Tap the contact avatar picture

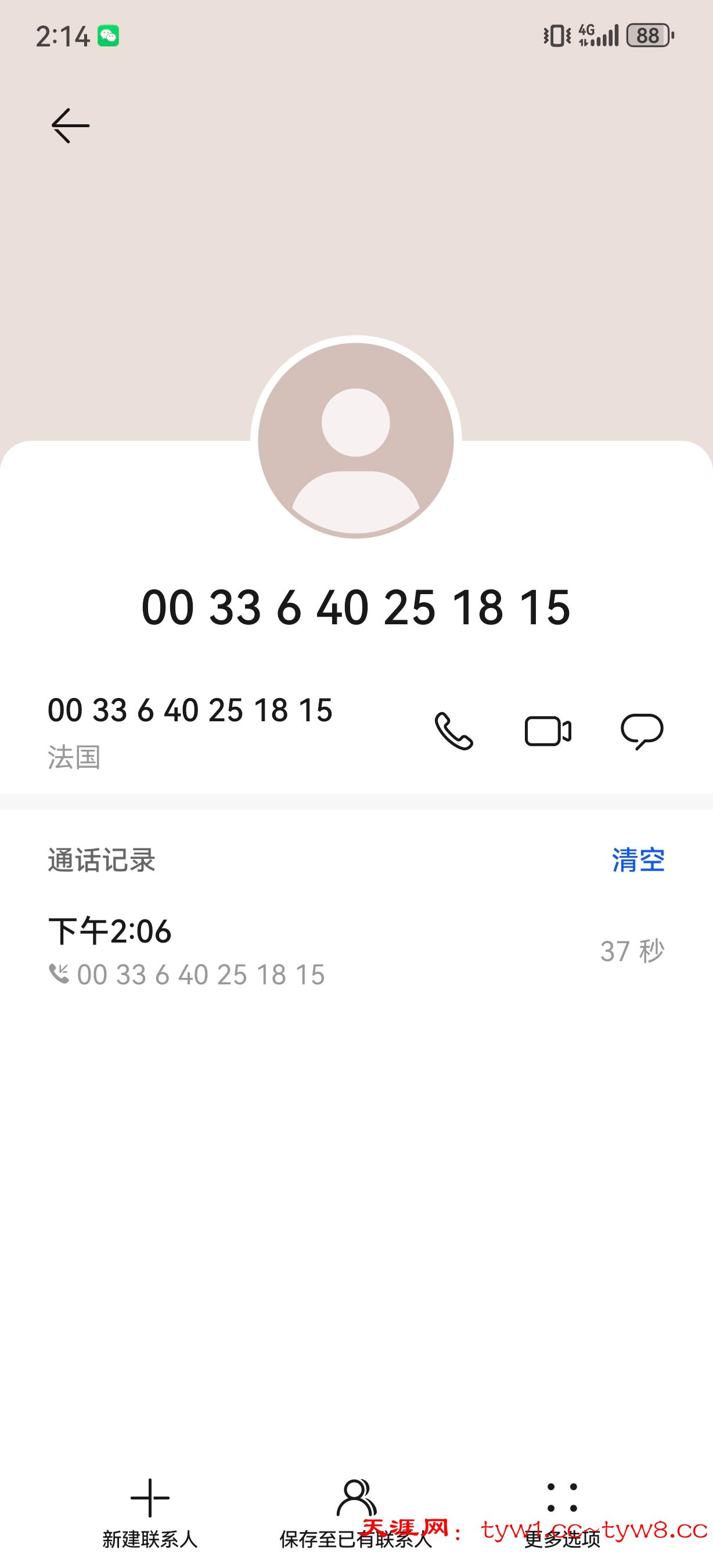click(356, 441)
